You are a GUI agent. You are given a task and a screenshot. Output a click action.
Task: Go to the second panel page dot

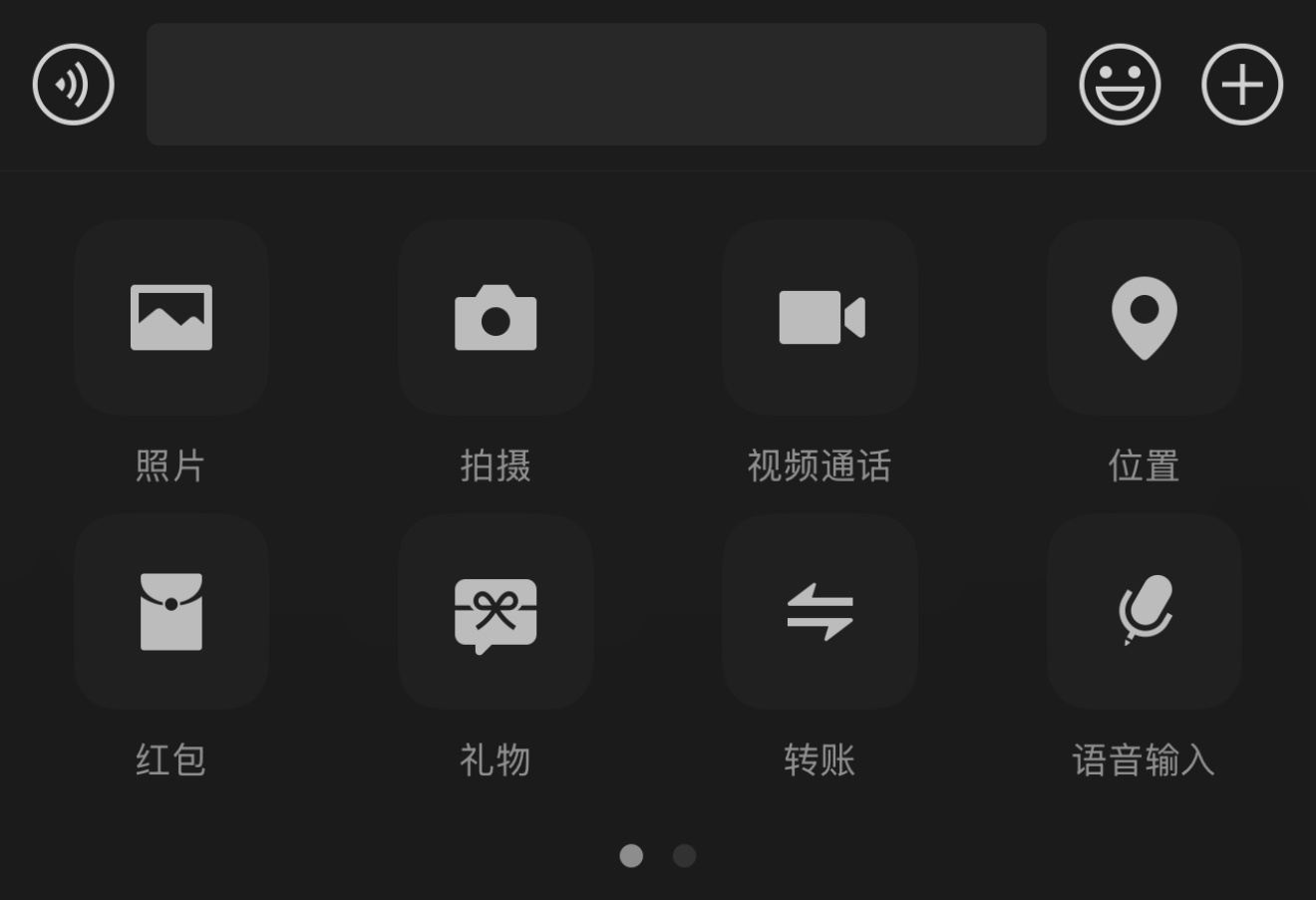[x=684, y=855]
